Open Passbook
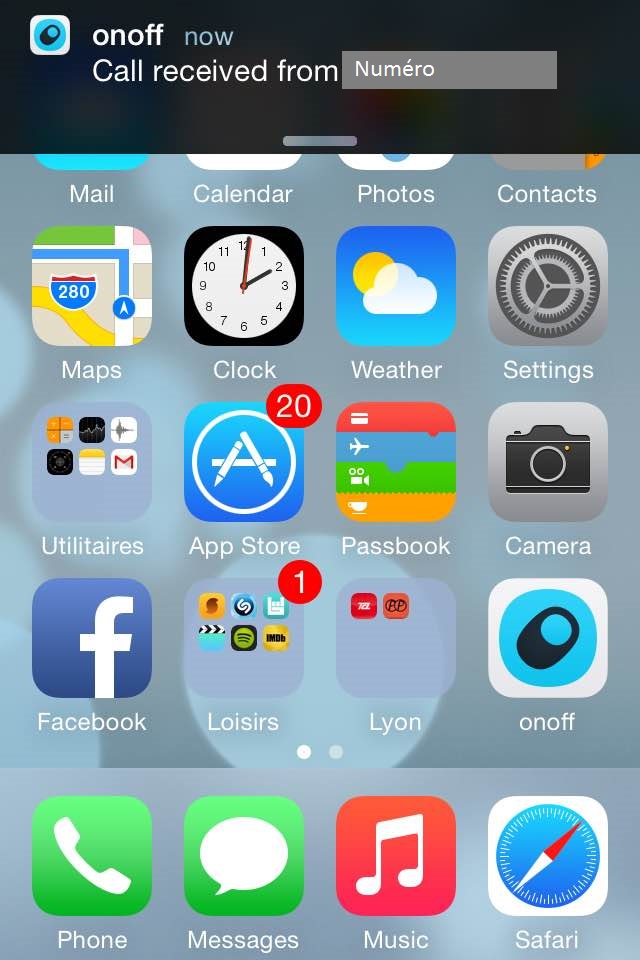This screenshot has width=640, height=960. 396,462
